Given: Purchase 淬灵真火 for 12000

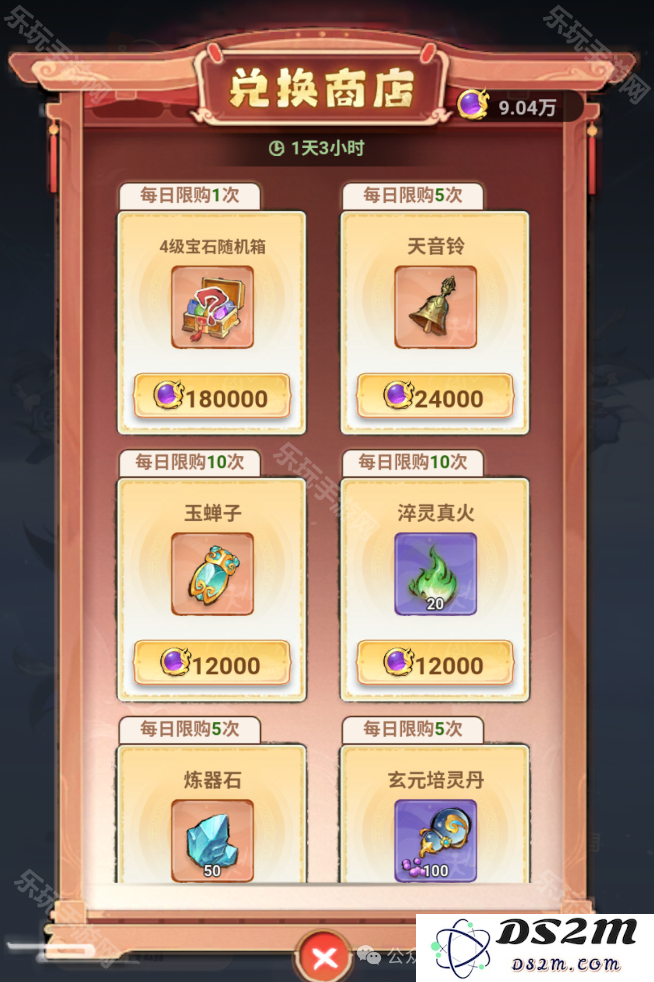Looking at the screenshot, I should point(435,664).
